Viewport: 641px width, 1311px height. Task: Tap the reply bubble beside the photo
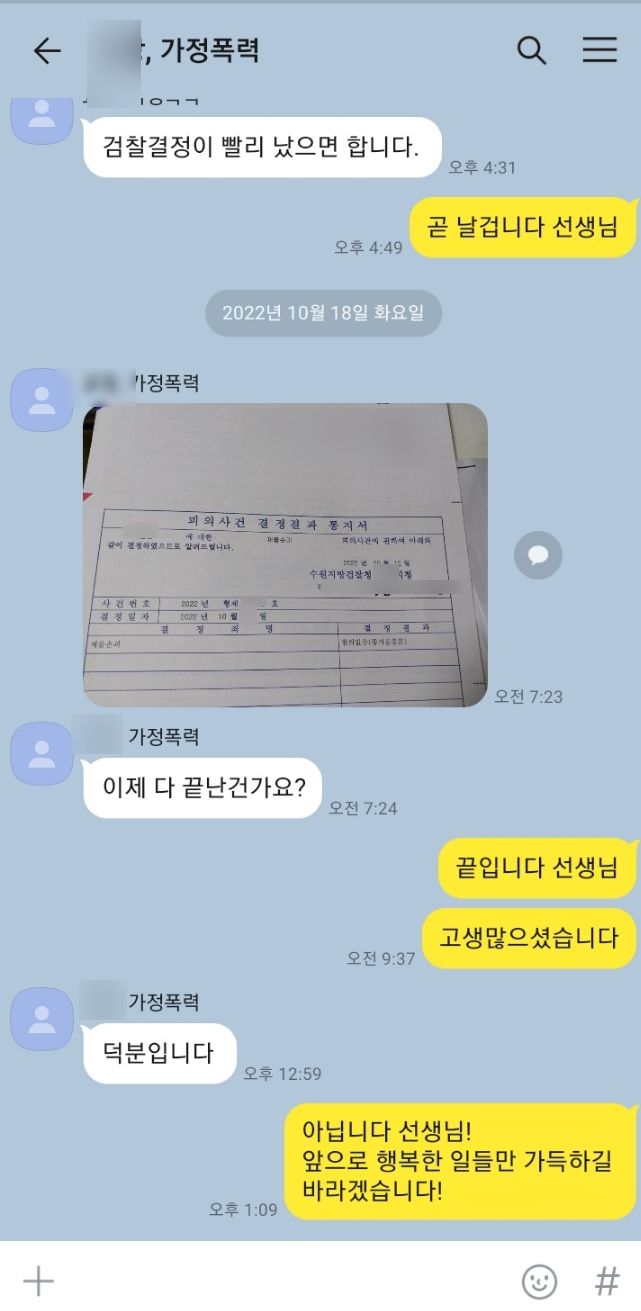coord(538,555)
